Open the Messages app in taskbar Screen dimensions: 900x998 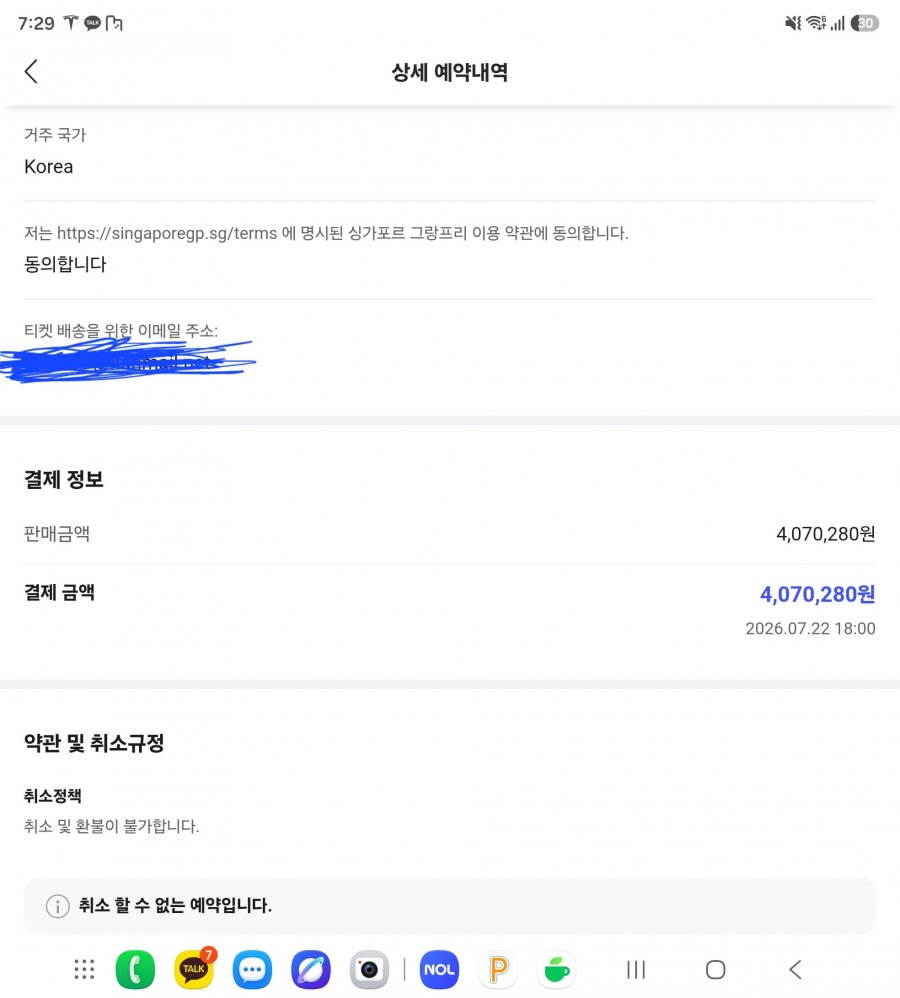[252, 969]
